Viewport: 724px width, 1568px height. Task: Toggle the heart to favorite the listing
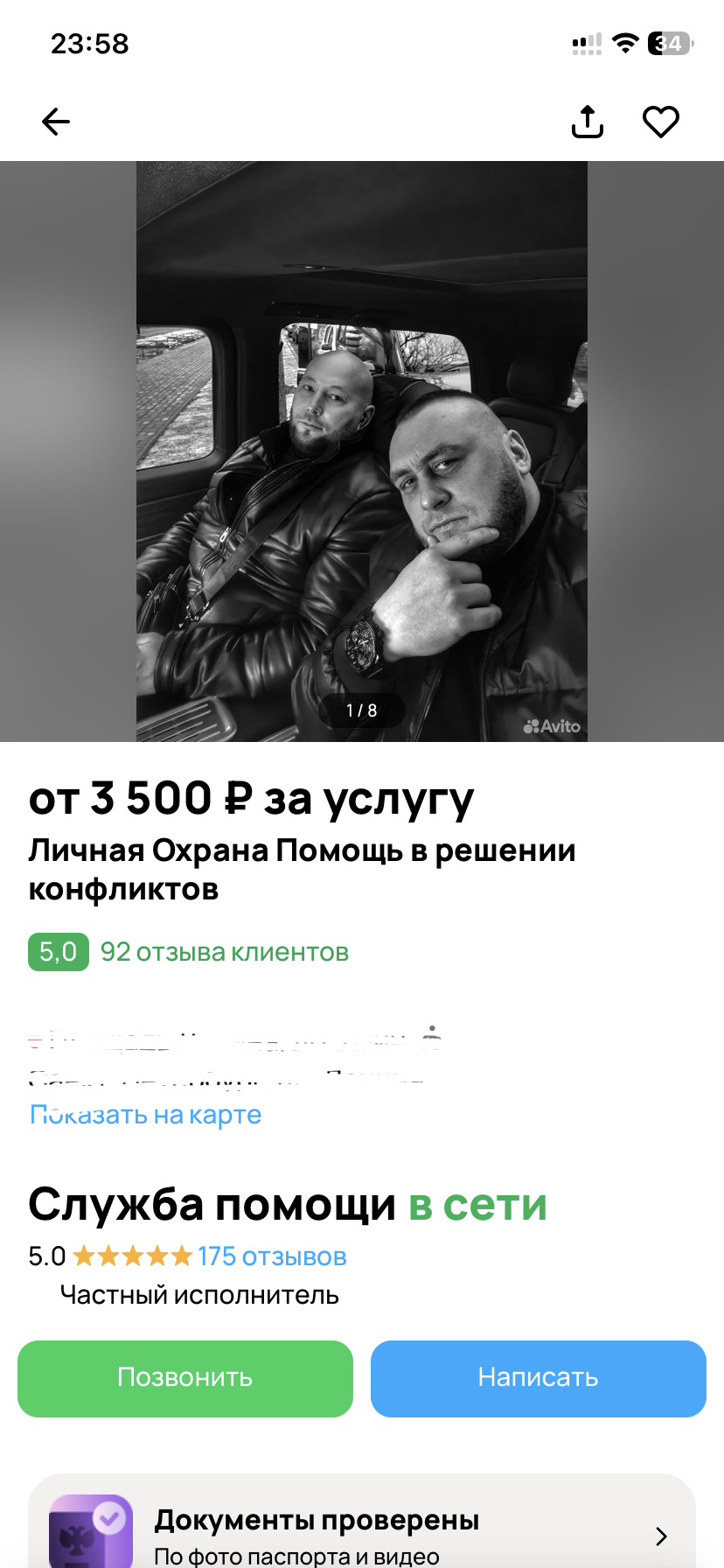[660, 122]
